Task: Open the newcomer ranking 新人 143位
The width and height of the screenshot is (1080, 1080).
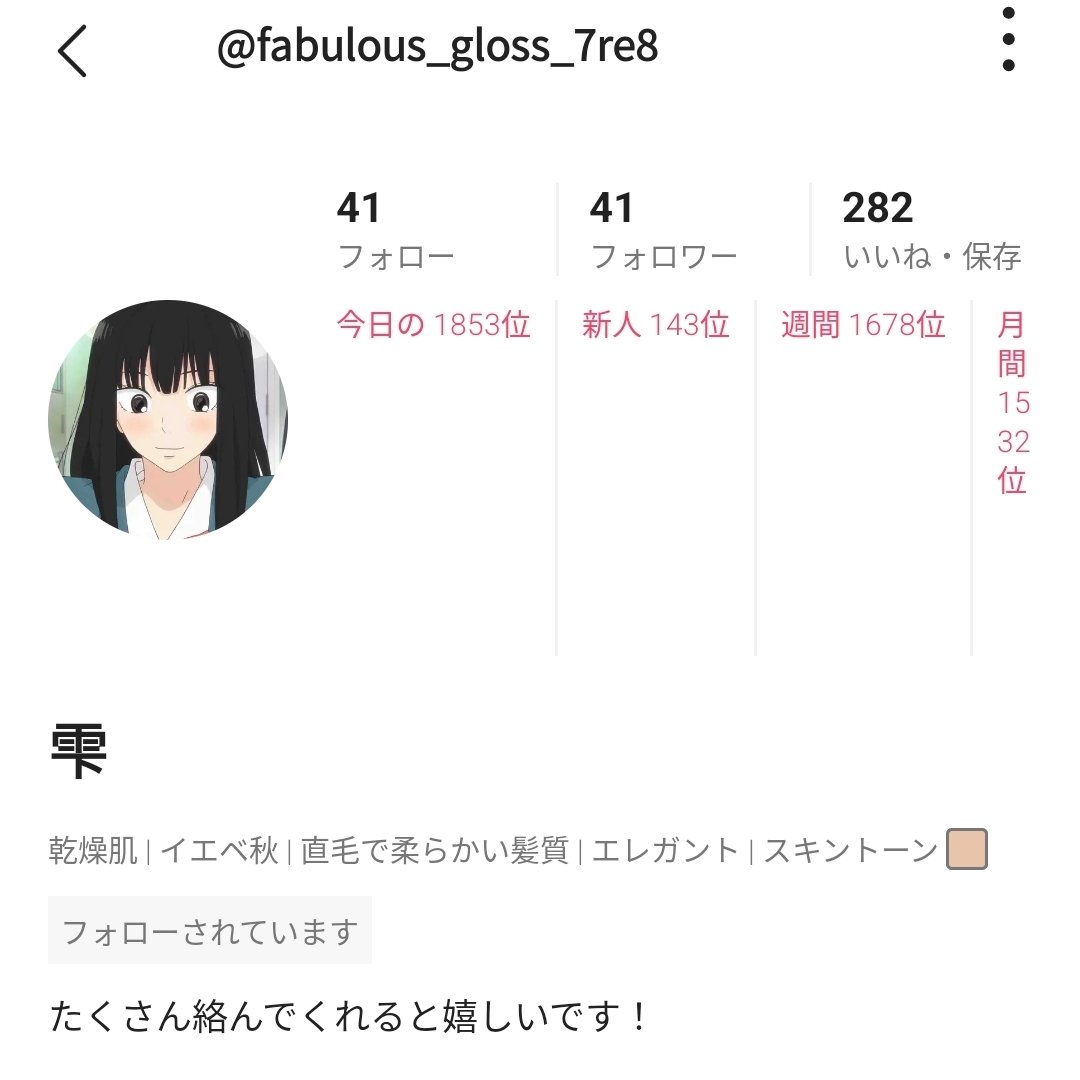Action: pos(655,325)
